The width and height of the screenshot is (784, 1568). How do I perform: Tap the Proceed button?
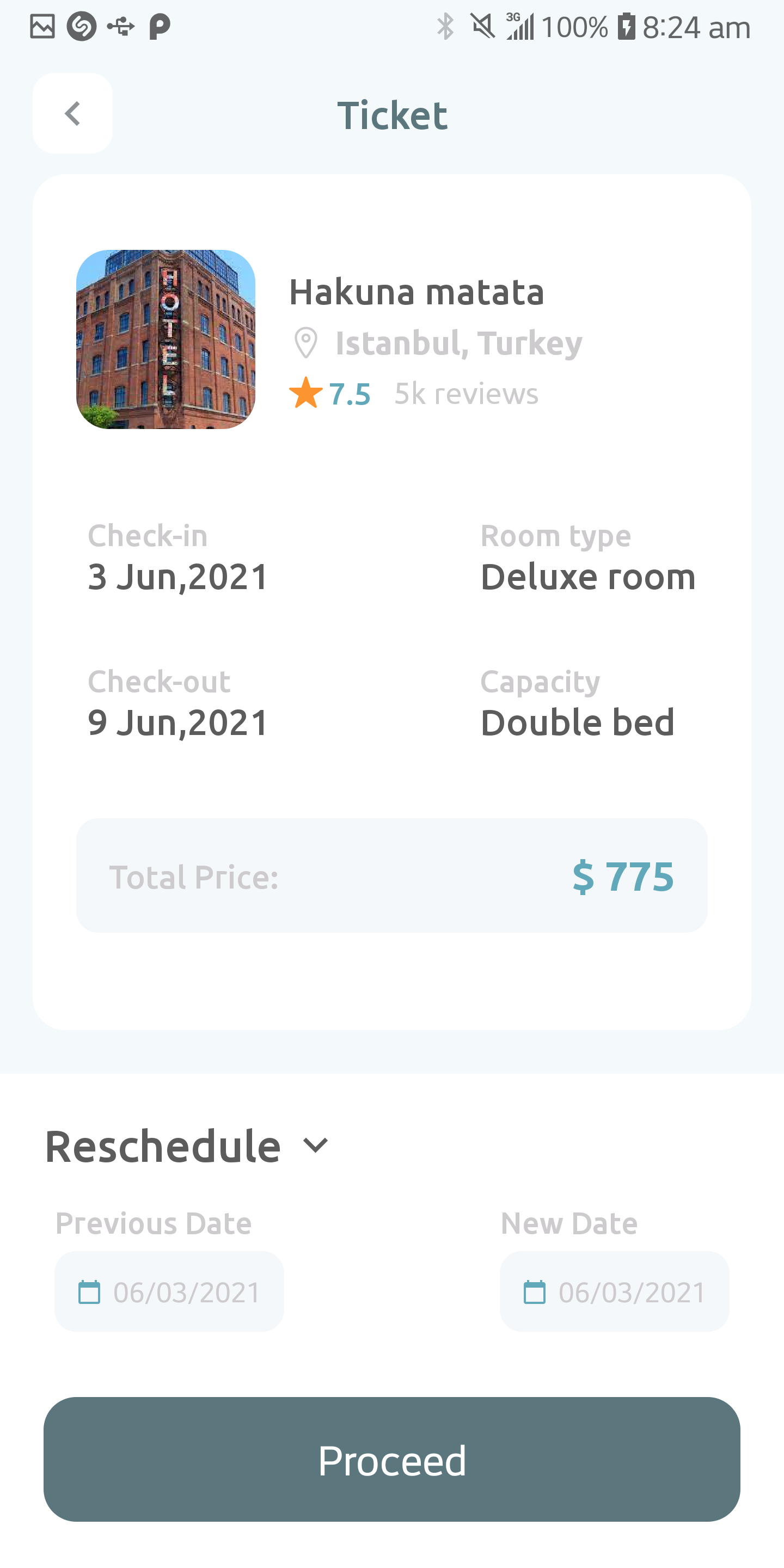[x=392, y=1460]
